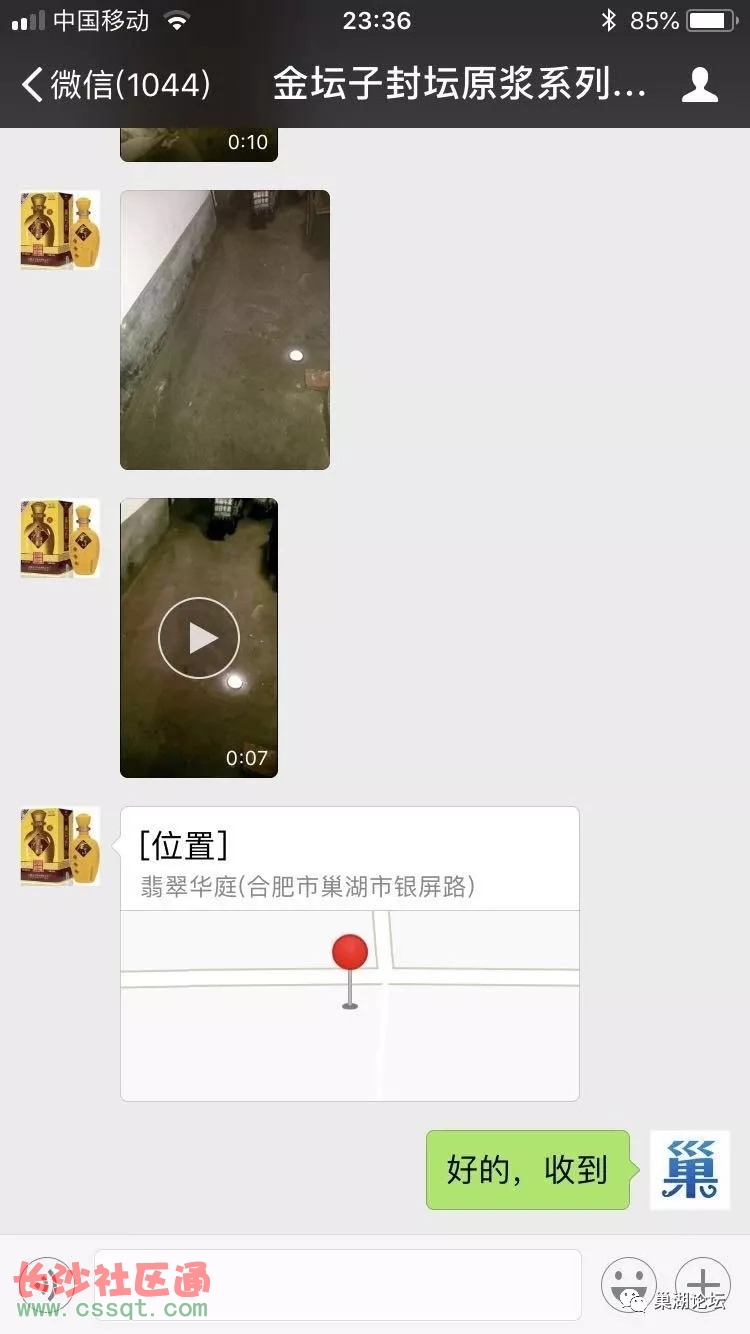Open the plus attachment menu
This screenshot has height=1334, width=750.
click(x=702, y=1284)
